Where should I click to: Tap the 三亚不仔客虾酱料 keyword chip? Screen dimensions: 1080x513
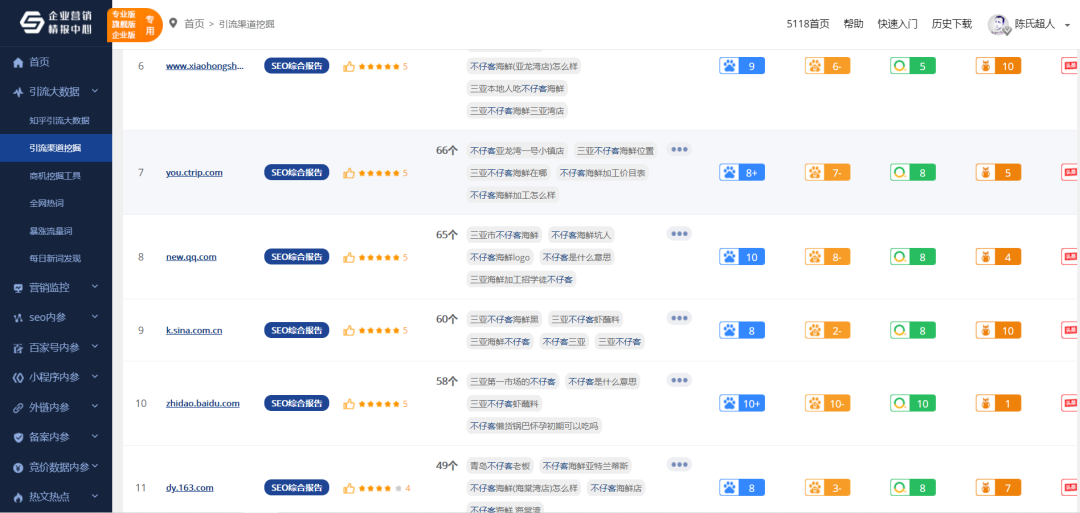(505, 404)
